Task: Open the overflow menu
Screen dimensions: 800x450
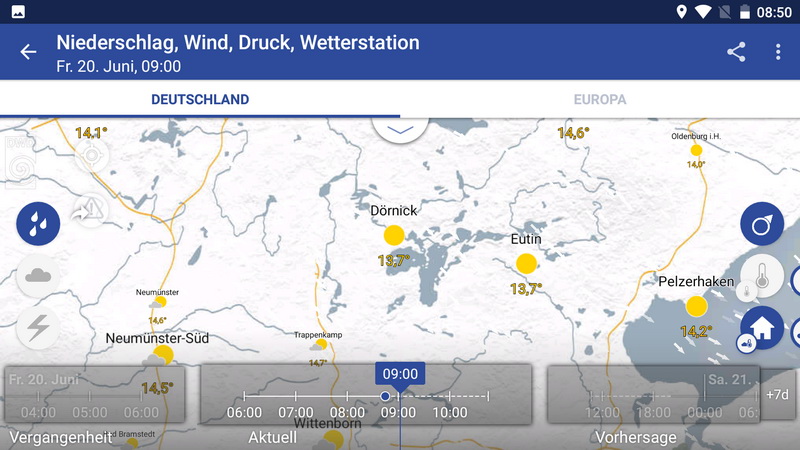Action: [x=778, y=52]
